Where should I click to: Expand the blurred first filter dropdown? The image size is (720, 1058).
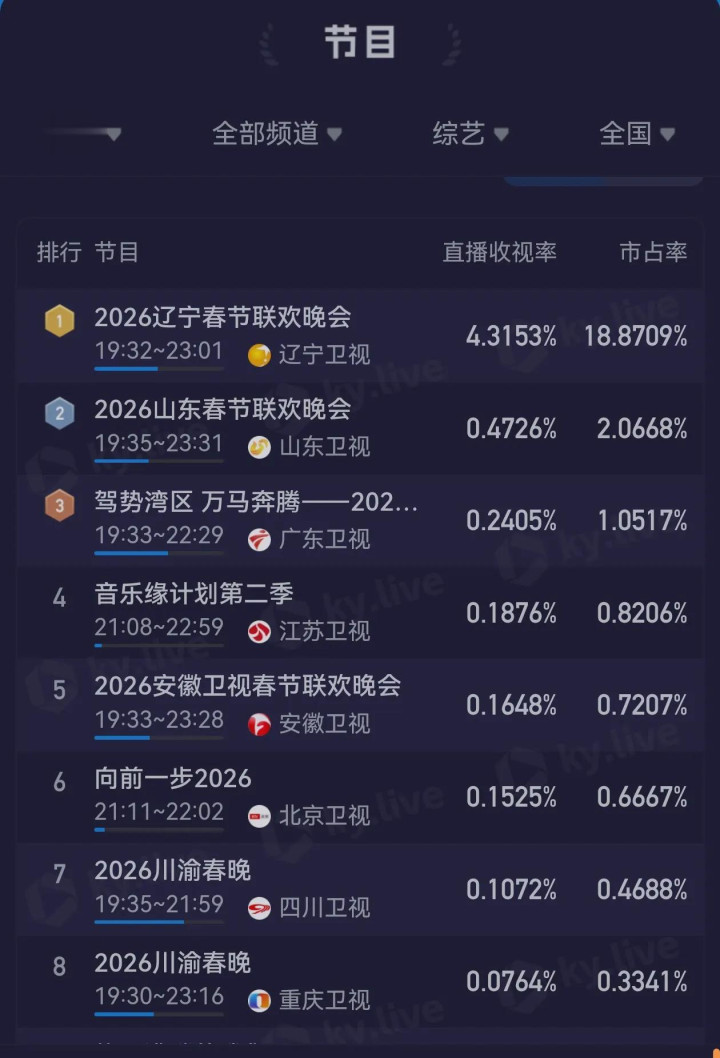tap(84, 134)
